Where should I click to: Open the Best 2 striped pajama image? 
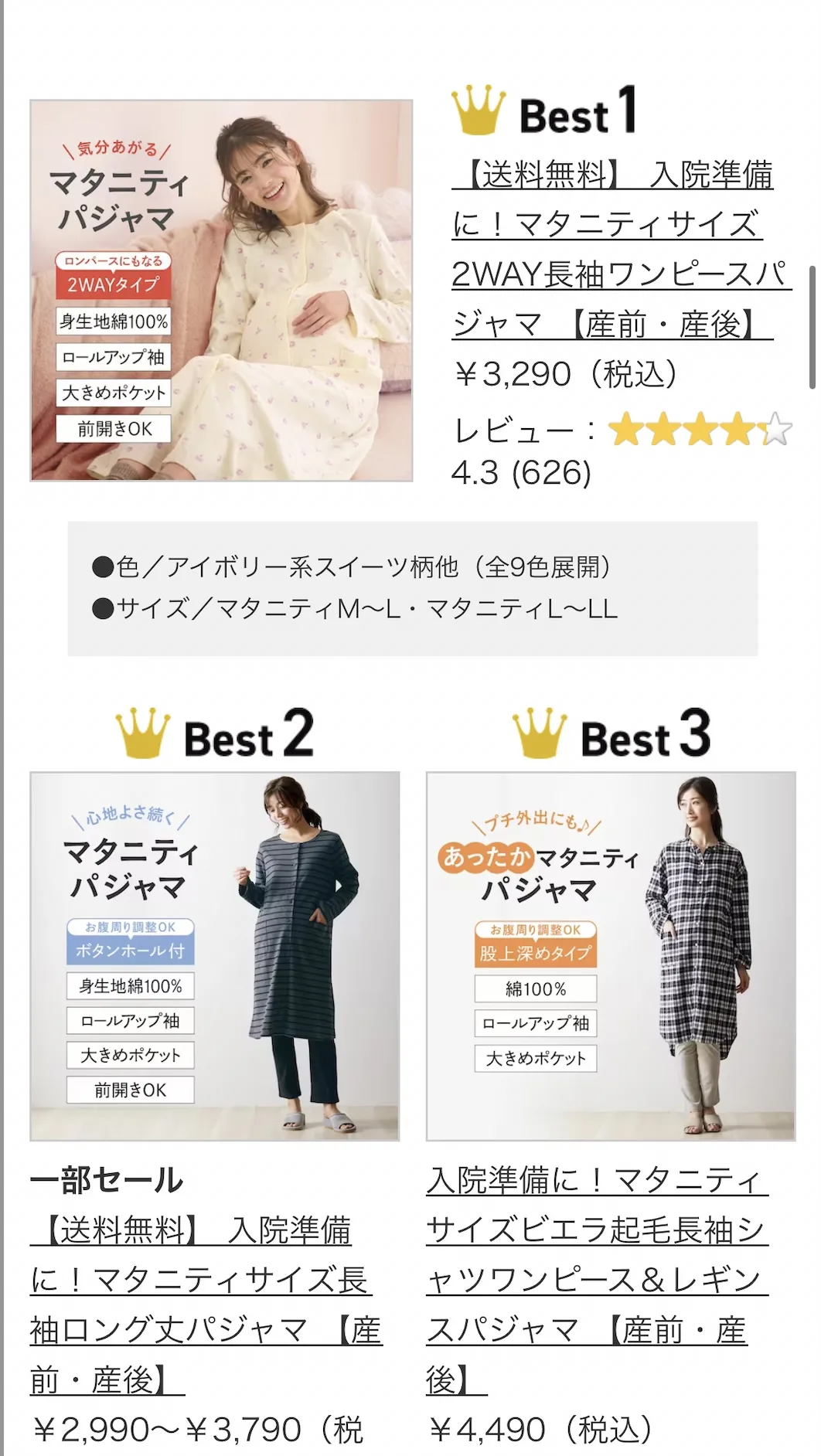click(215, 956)
